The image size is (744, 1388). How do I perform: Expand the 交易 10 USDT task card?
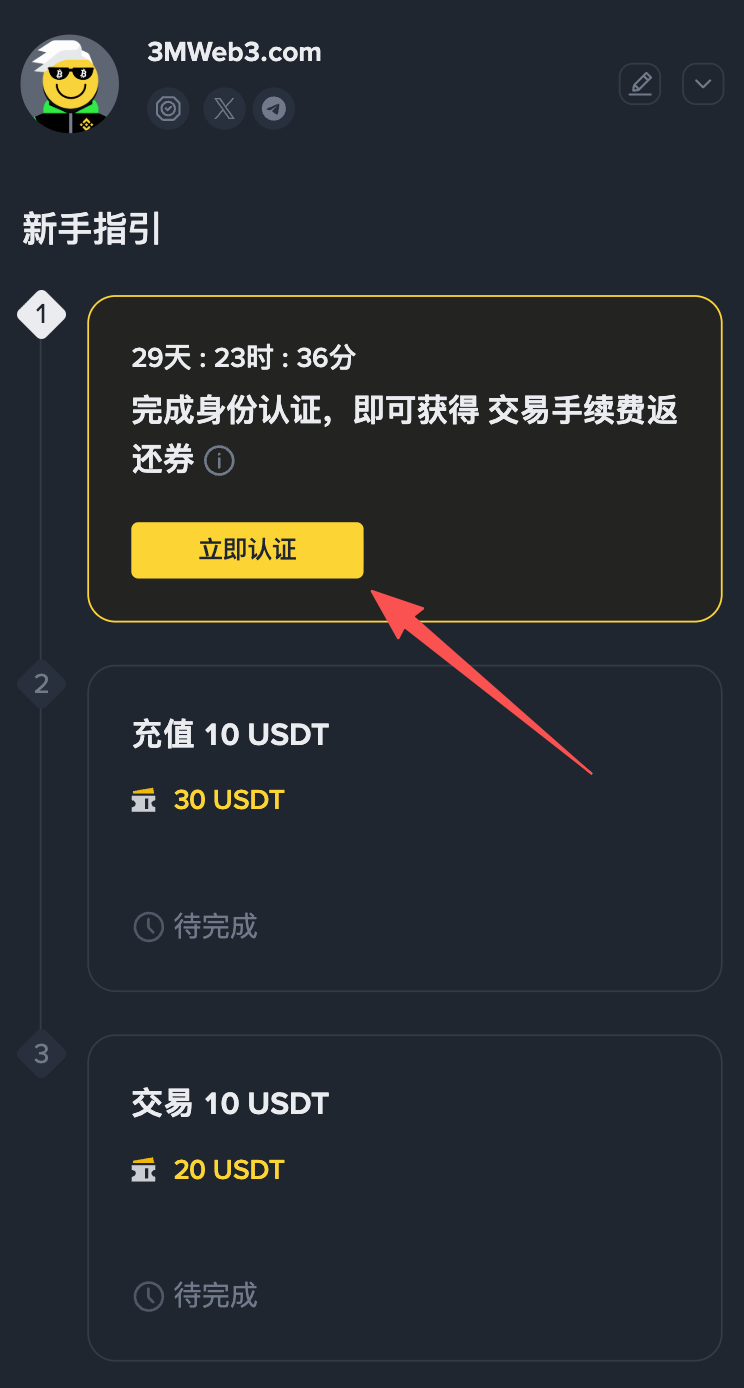(405, 1197)
